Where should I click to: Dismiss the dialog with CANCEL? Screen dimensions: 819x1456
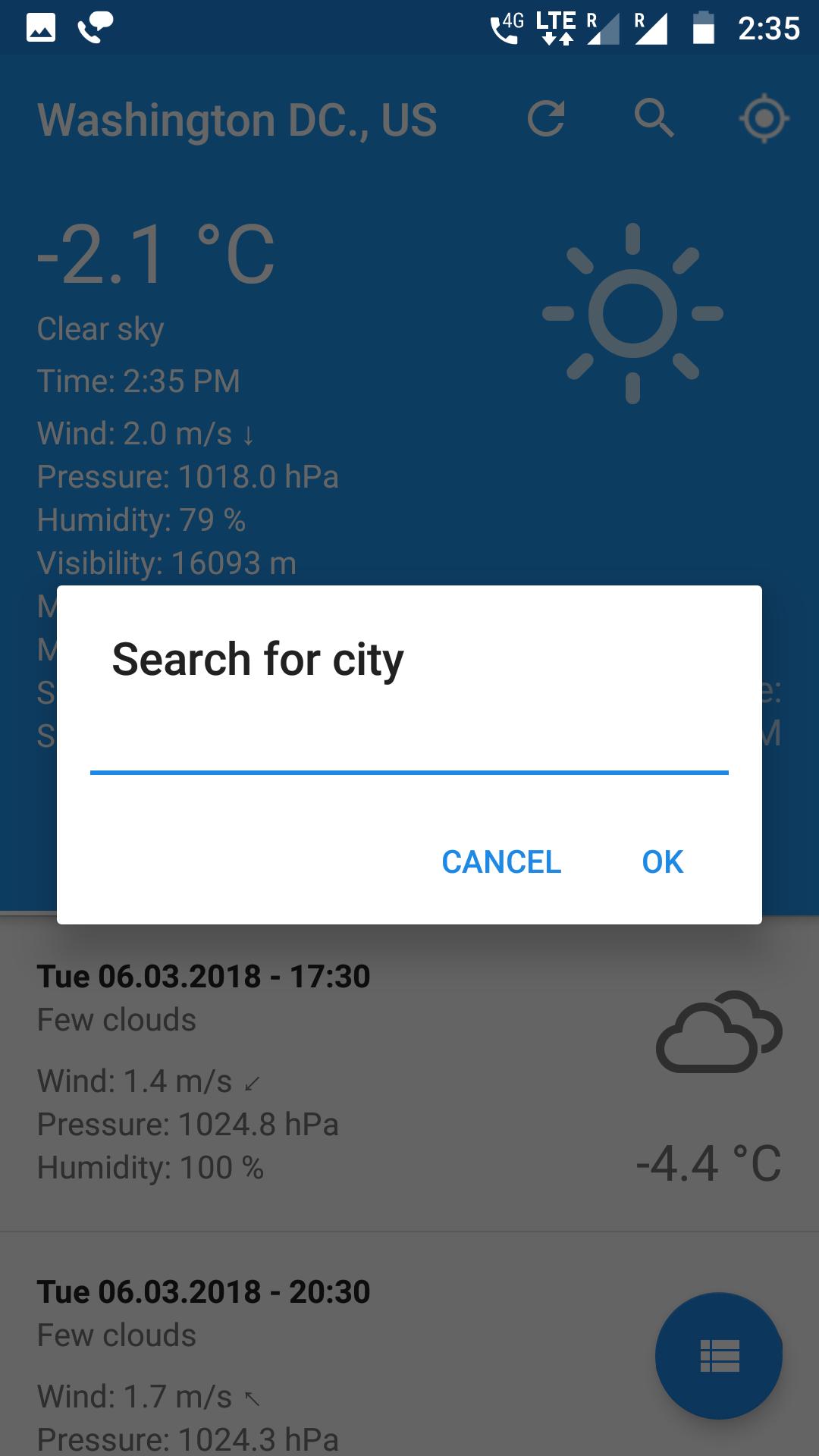(x=502, y=862)
